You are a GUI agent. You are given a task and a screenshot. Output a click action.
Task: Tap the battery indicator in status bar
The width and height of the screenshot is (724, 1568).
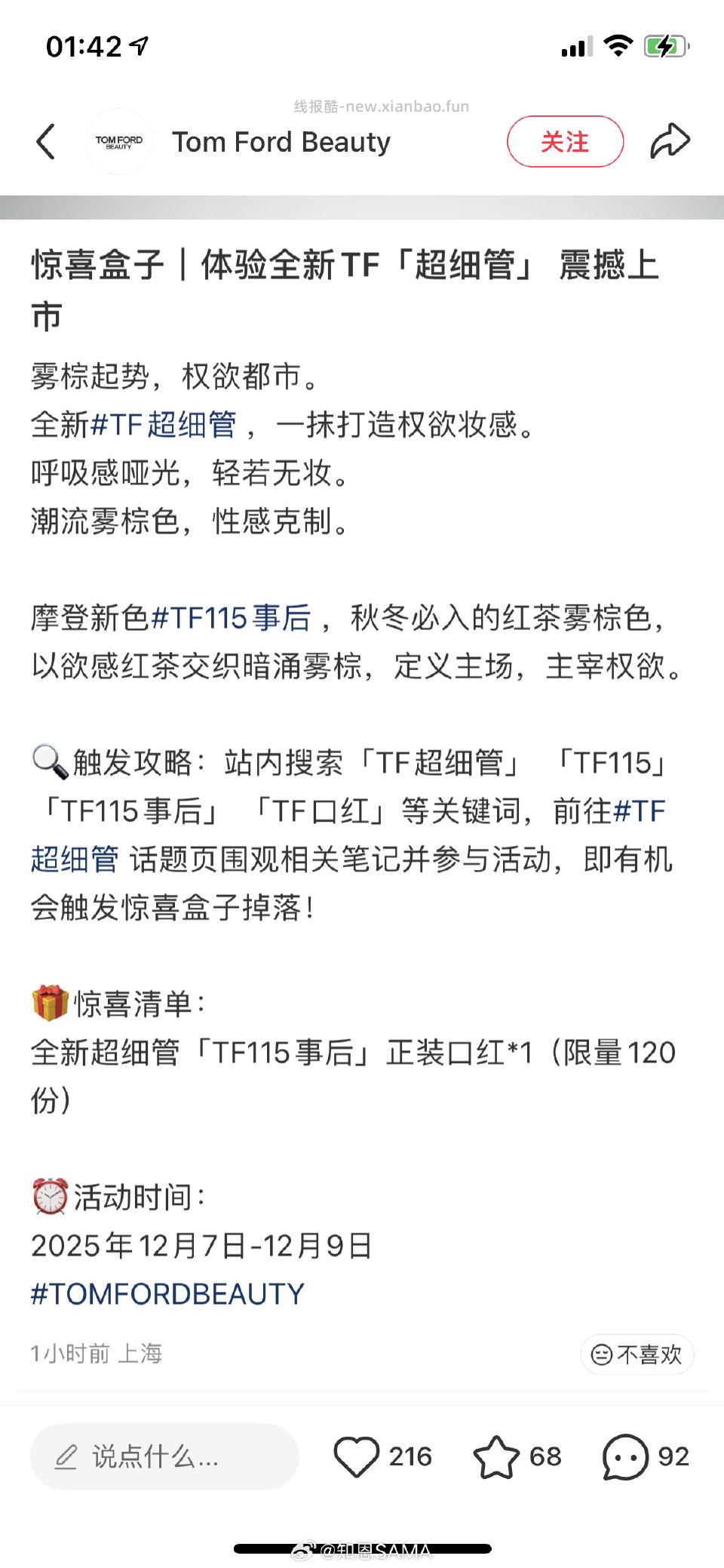point(663,45)
